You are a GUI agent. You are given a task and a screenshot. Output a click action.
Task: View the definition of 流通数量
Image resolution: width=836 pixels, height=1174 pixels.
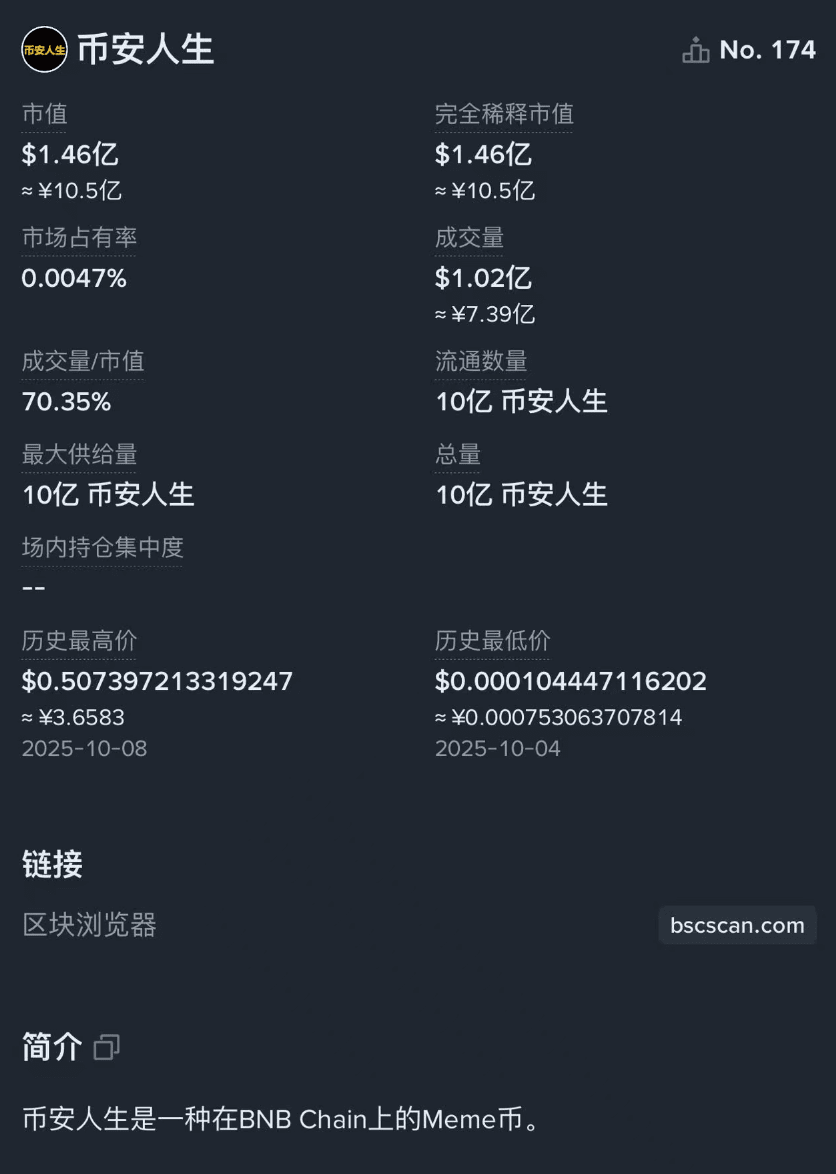point(481,361)
